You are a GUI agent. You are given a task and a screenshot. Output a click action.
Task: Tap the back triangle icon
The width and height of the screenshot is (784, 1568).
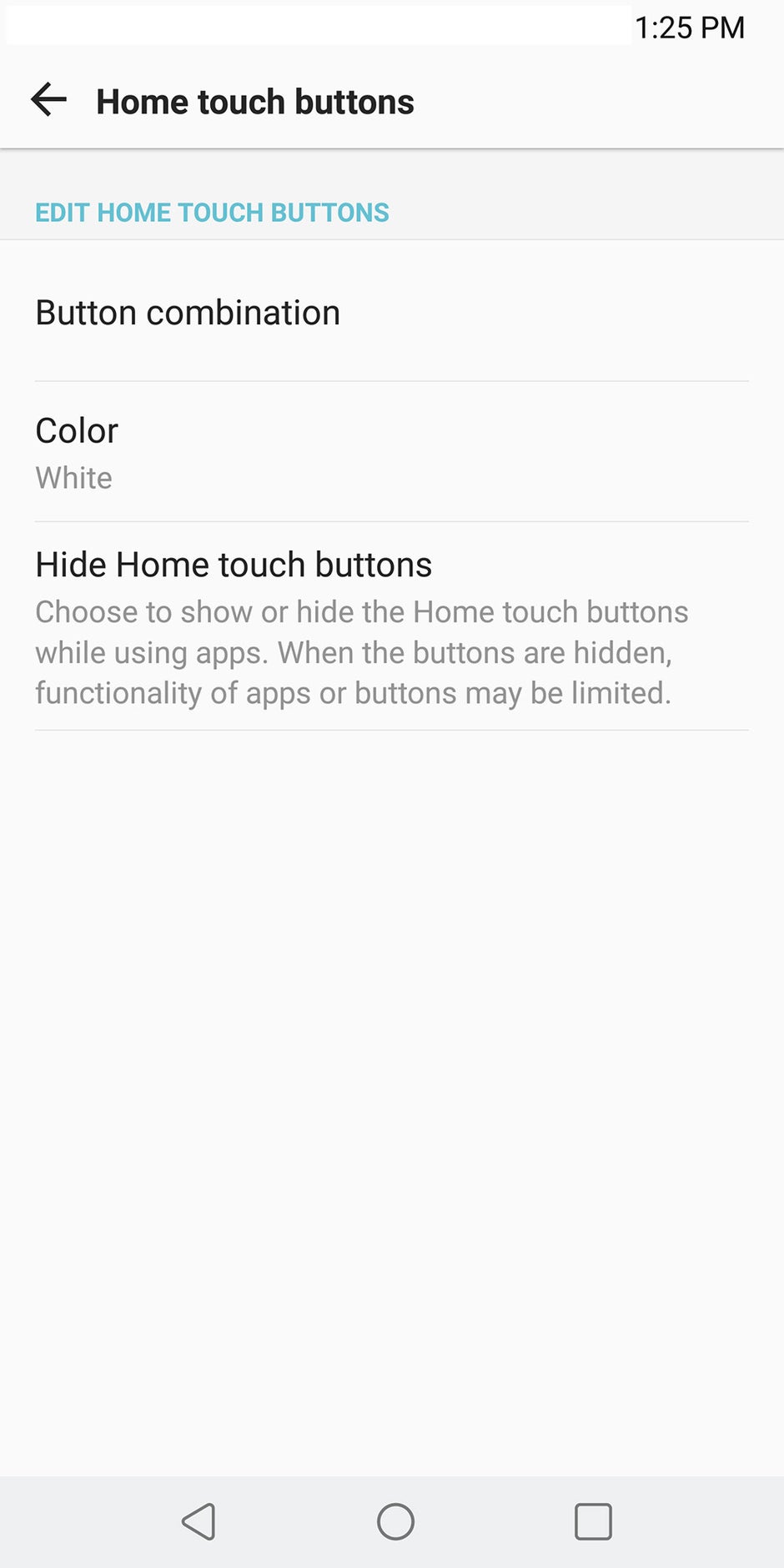[199, 1521]
